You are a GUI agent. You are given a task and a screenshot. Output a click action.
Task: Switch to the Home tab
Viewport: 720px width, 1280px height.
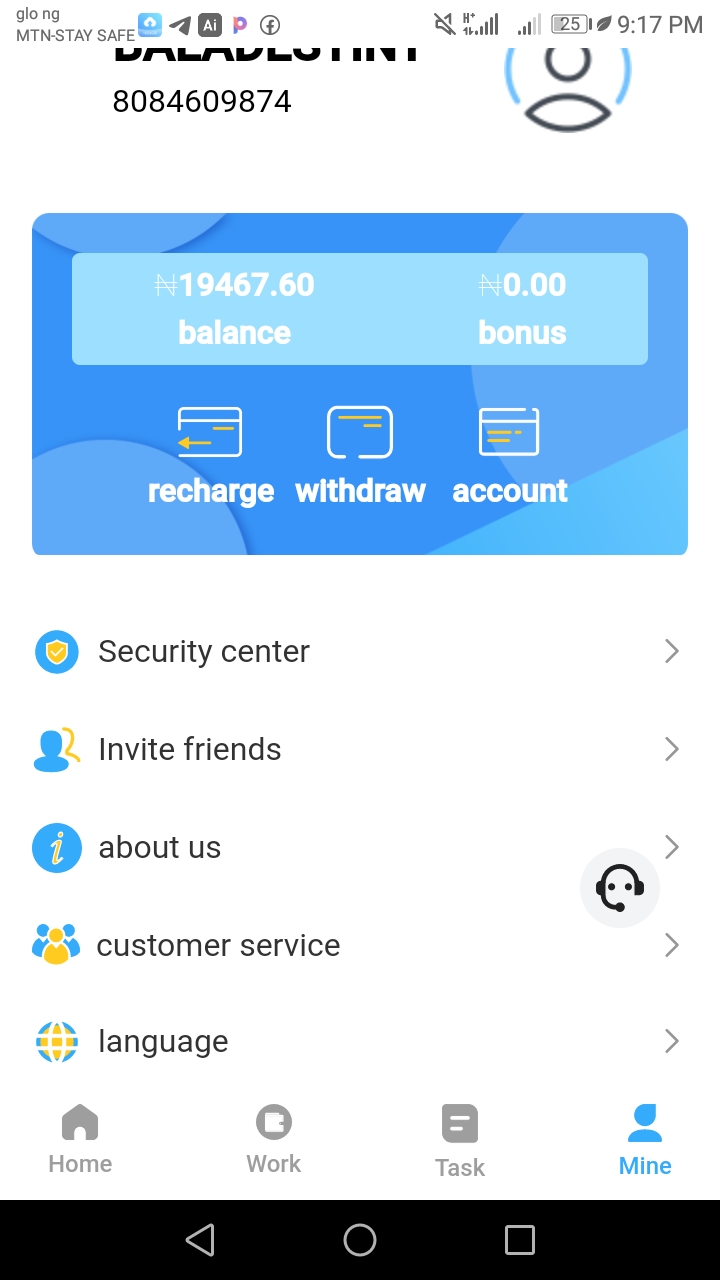tap(80, 1140)
